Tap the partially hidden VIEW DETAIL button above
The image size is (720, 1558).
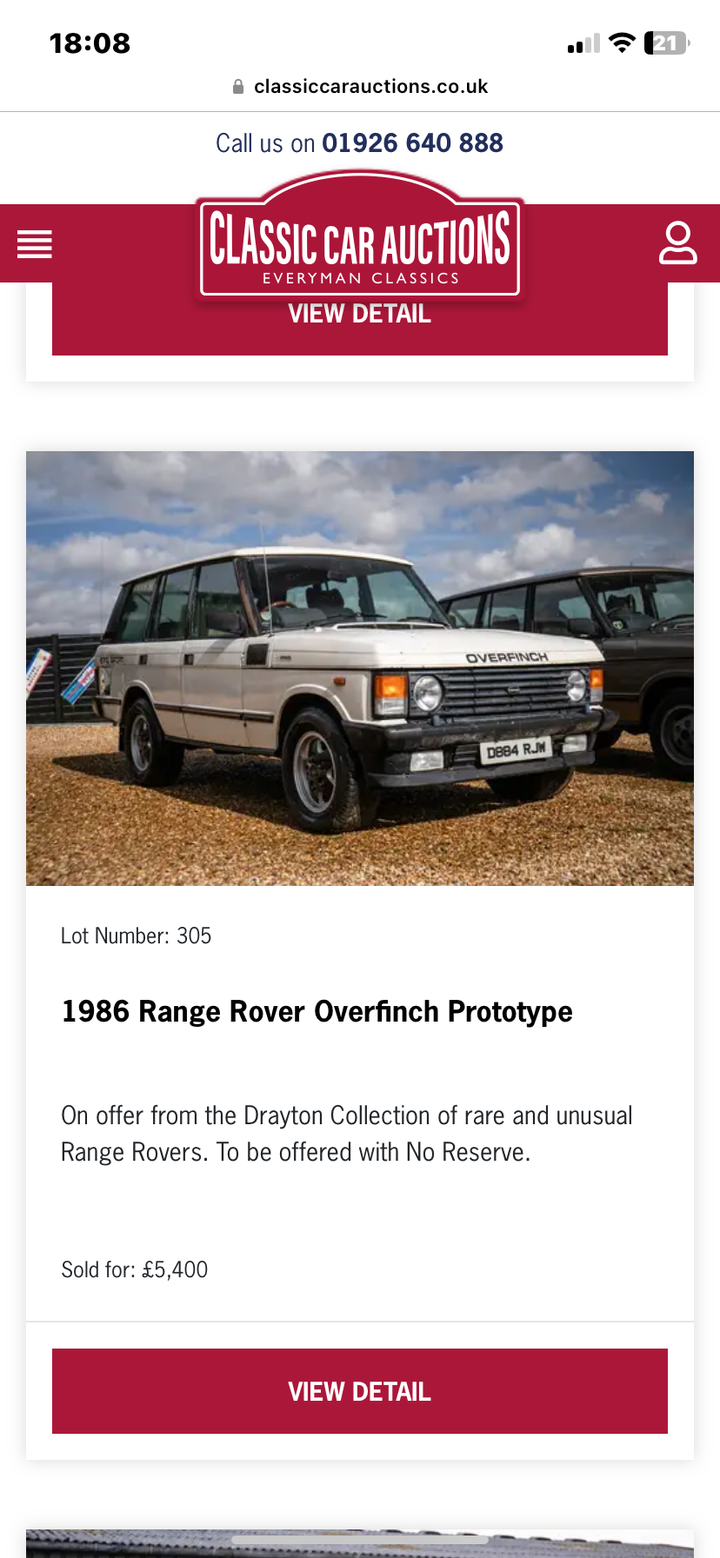(360, 327)
